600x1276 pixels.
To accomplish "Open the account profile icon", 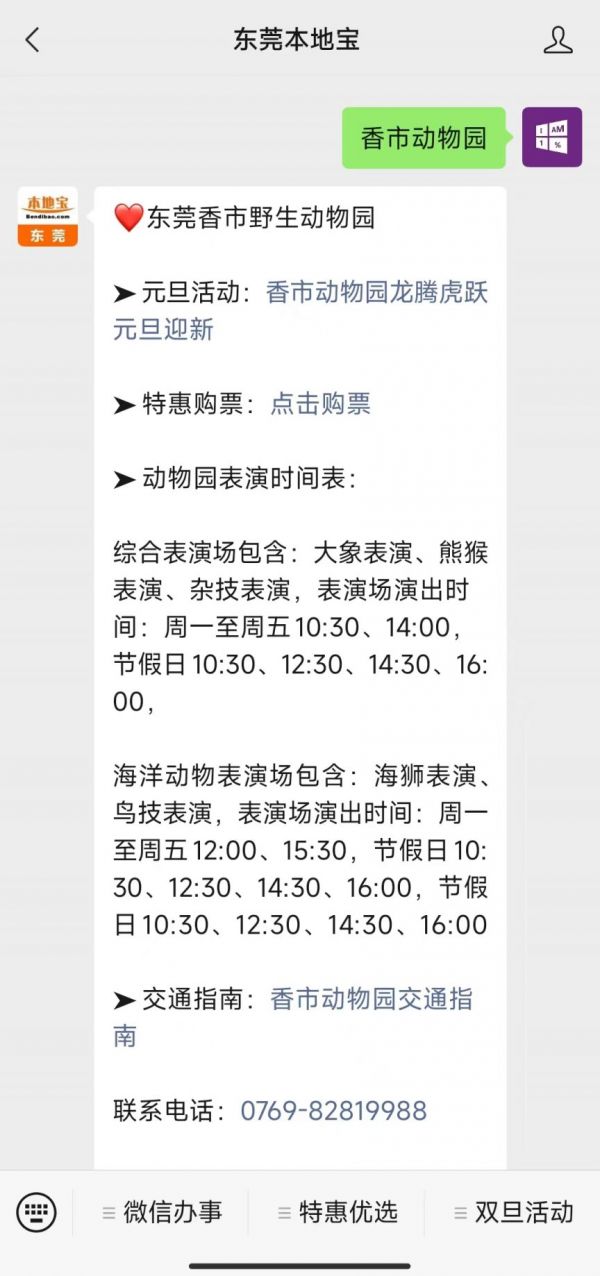I will (557, 40).
